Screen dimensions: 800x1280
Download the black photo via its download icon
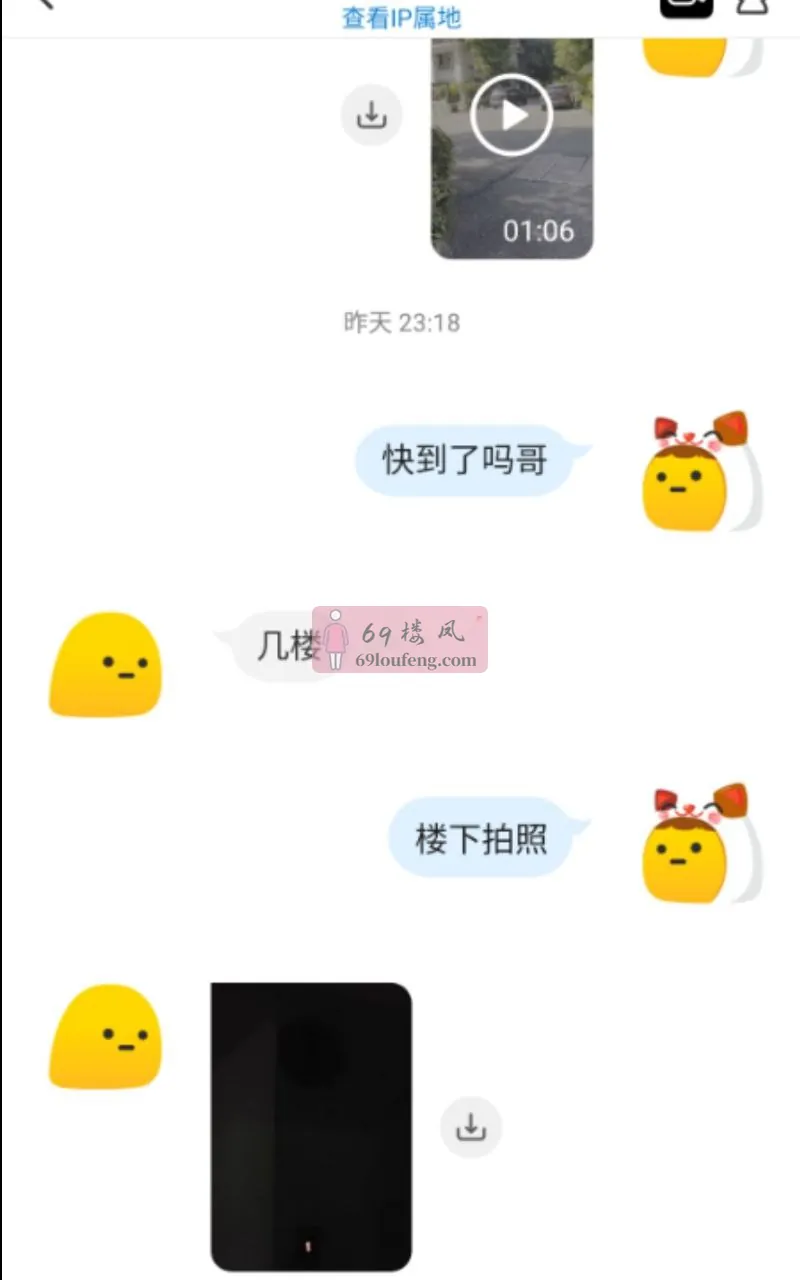click(470, 1126)
